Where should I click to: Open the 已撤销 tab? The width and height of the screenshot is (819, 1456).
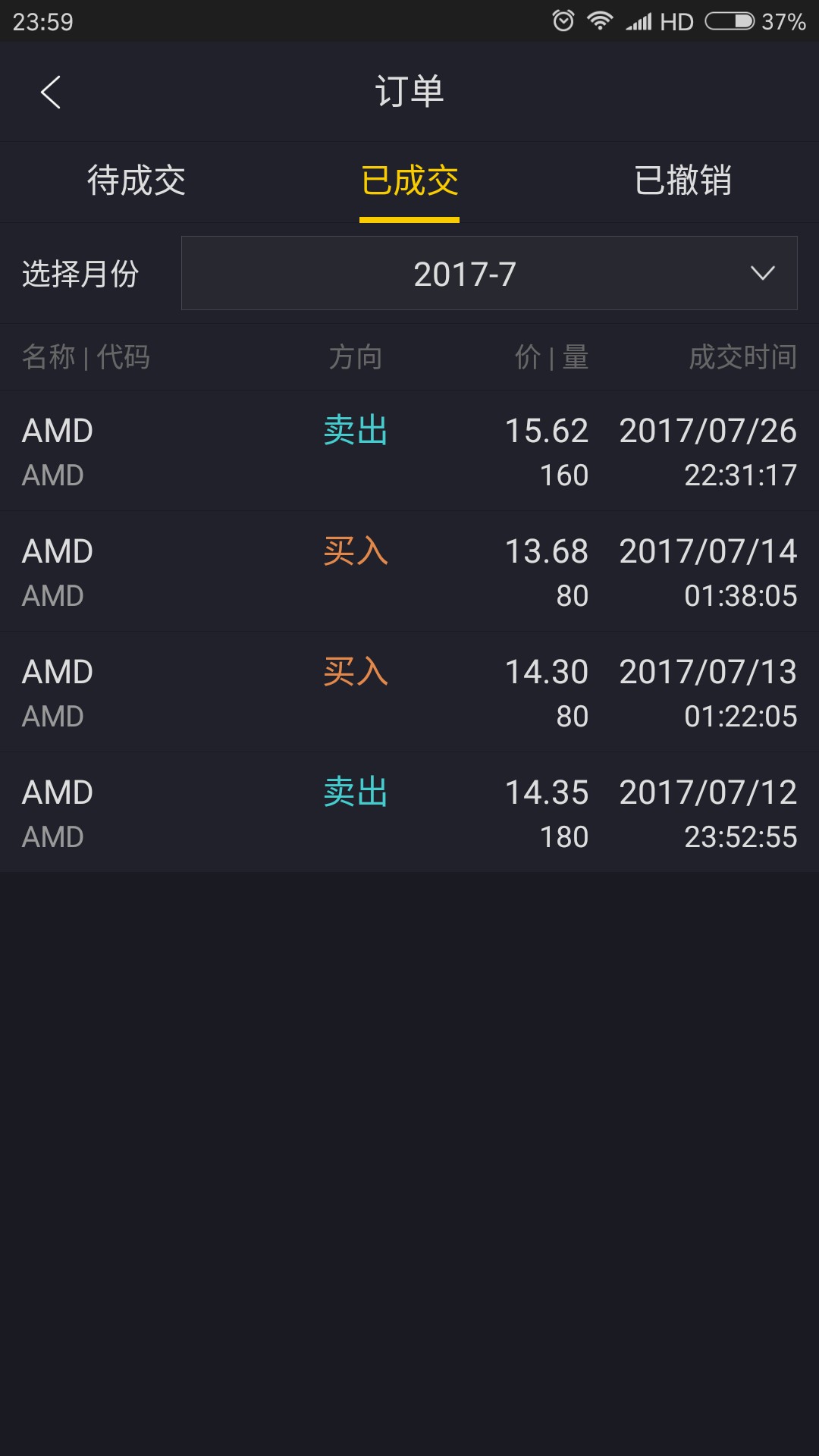(x=682, y=181)
